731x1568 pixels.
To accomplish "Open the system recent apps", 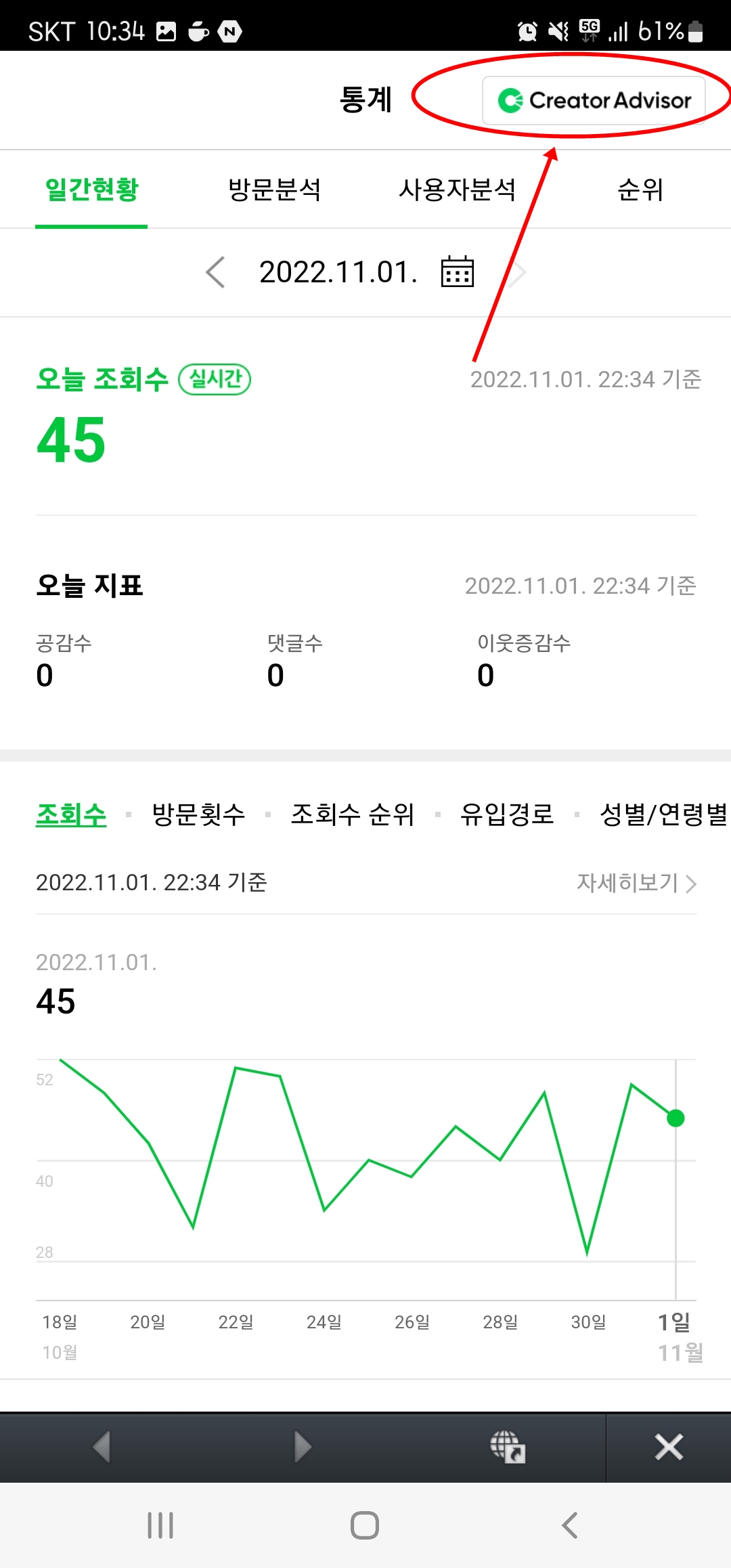I will click(160, 1525).
